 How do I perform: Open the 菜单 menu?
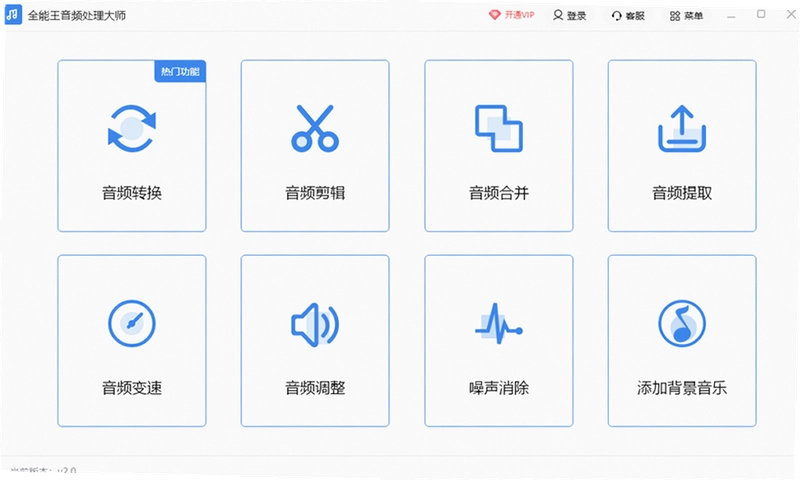click(686, 16)
